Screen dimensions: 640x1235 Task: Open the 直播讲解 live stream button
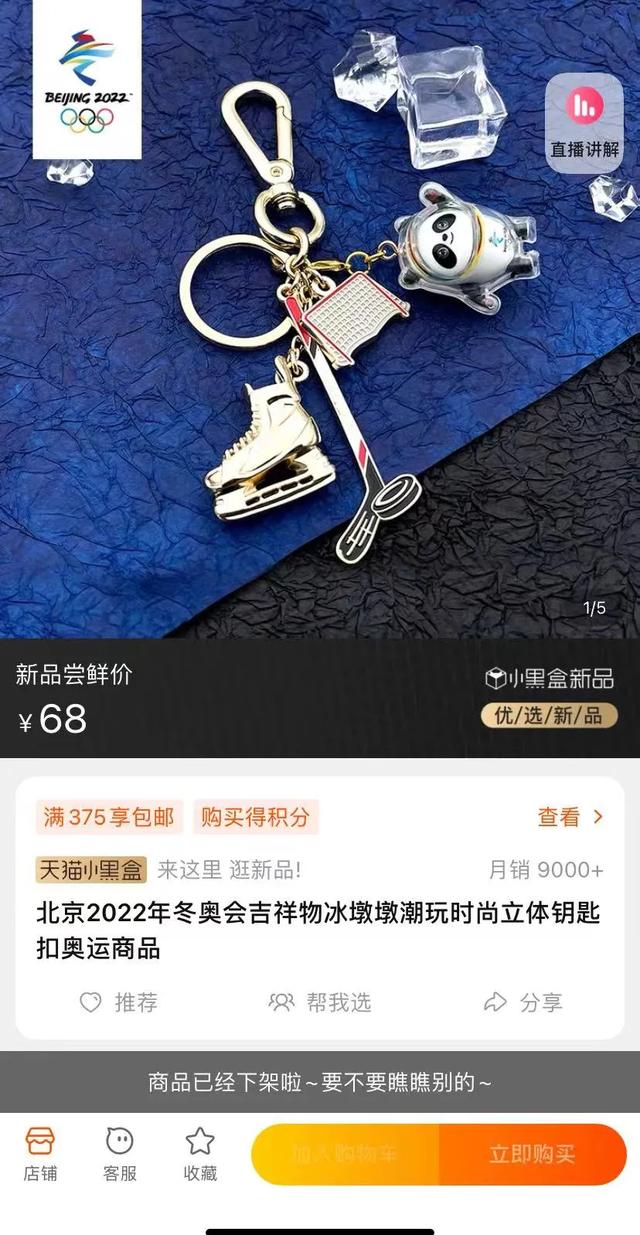584,124
